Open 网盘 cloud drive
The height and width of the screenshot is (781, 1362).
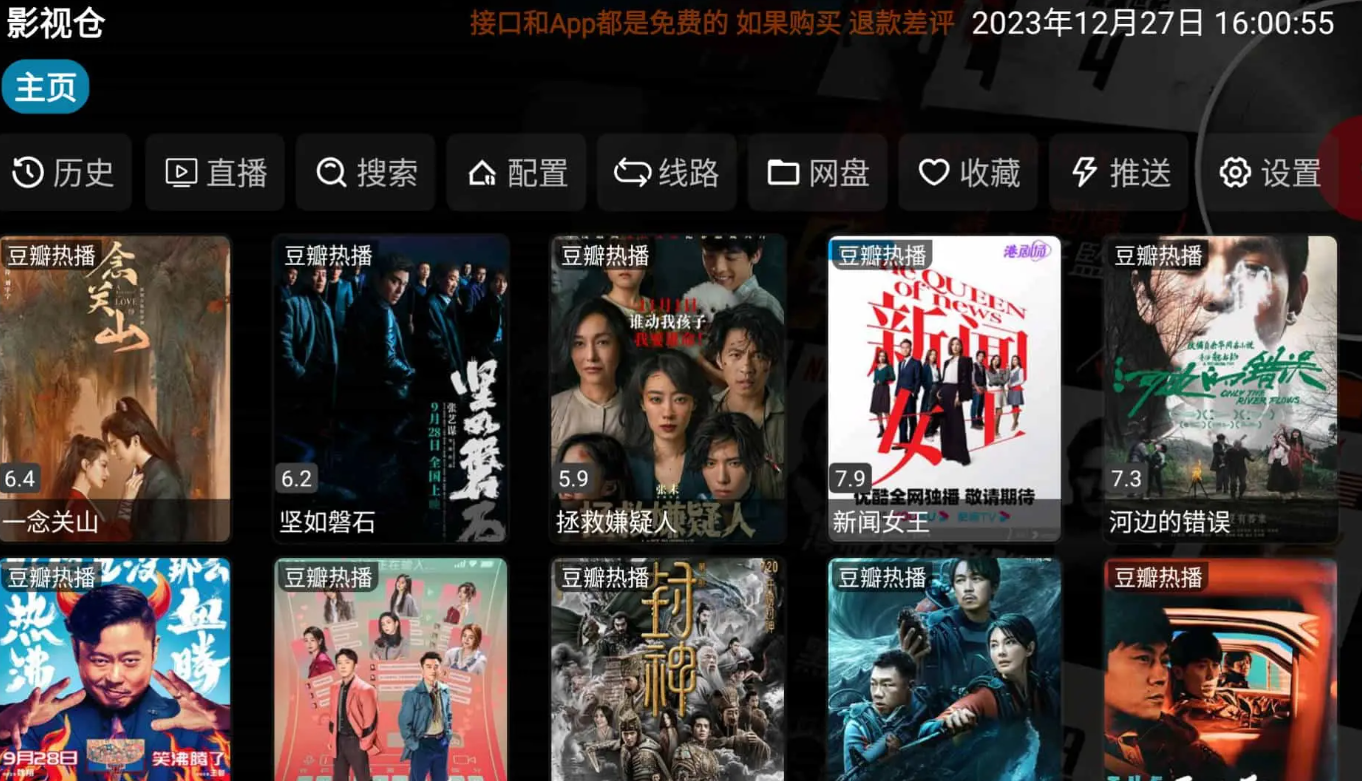tap(817, 173)
